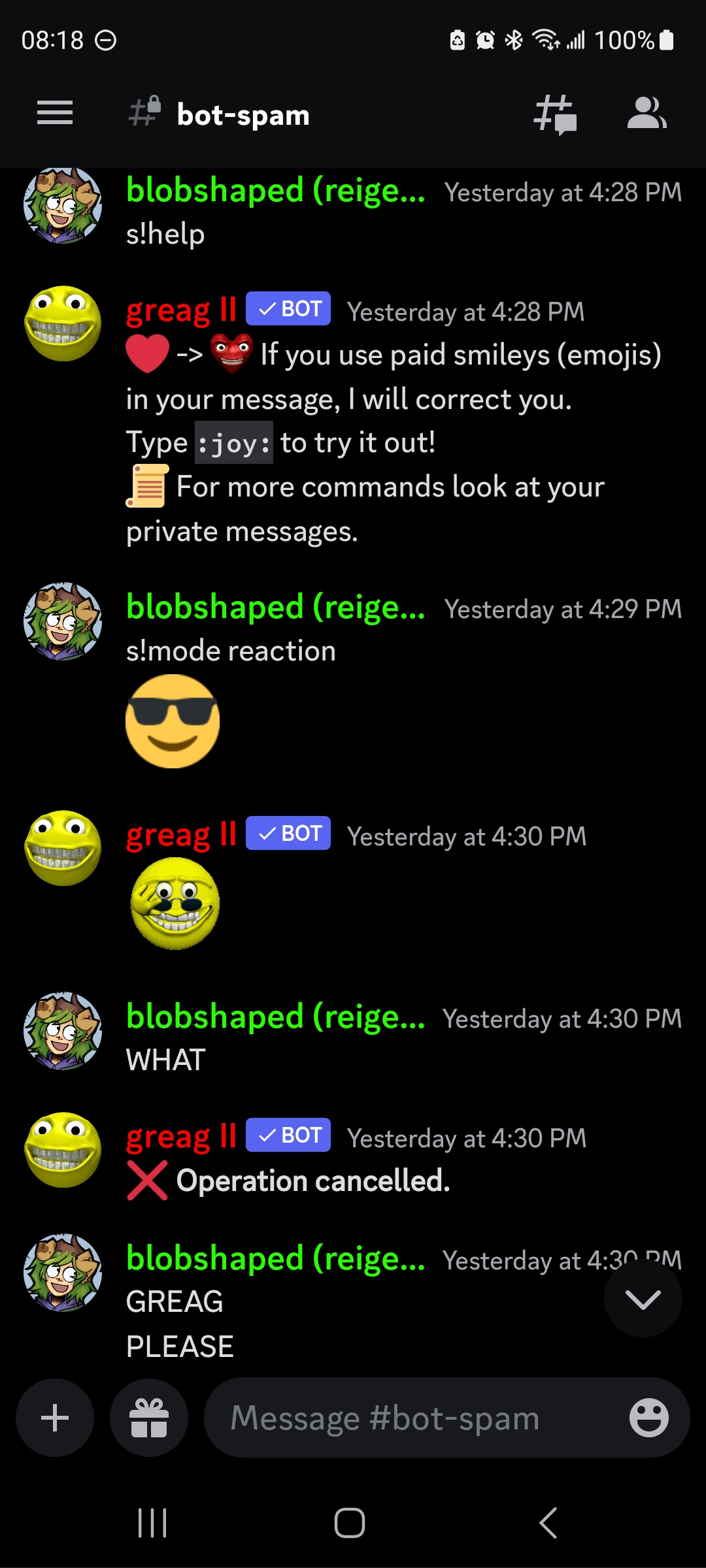The width and height of the screenshot is (706, 1568).
Task: Show the member list
Action: [x=647, y=114]
